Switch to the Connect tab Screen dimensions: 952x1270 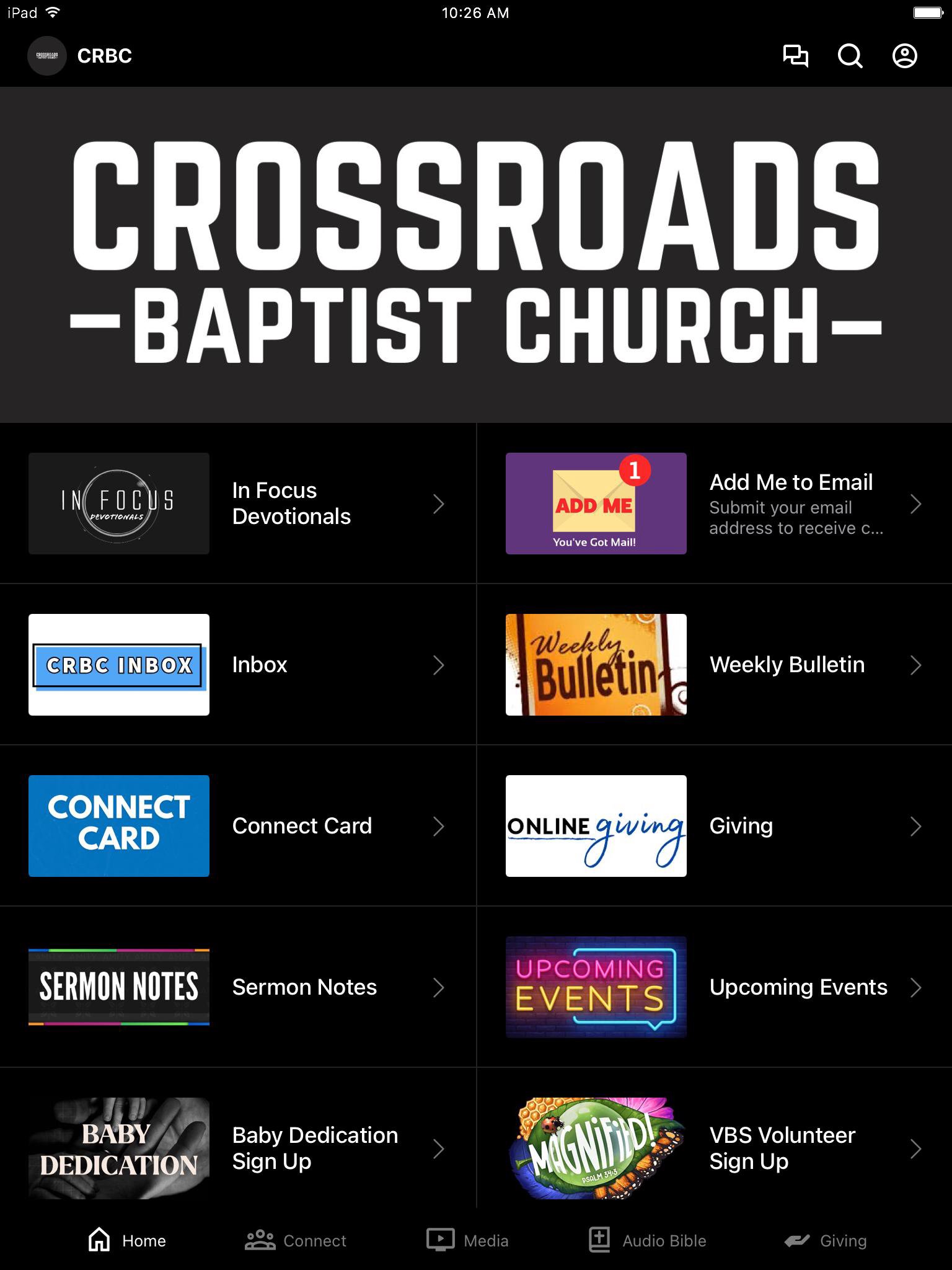tap(296, 1240)
